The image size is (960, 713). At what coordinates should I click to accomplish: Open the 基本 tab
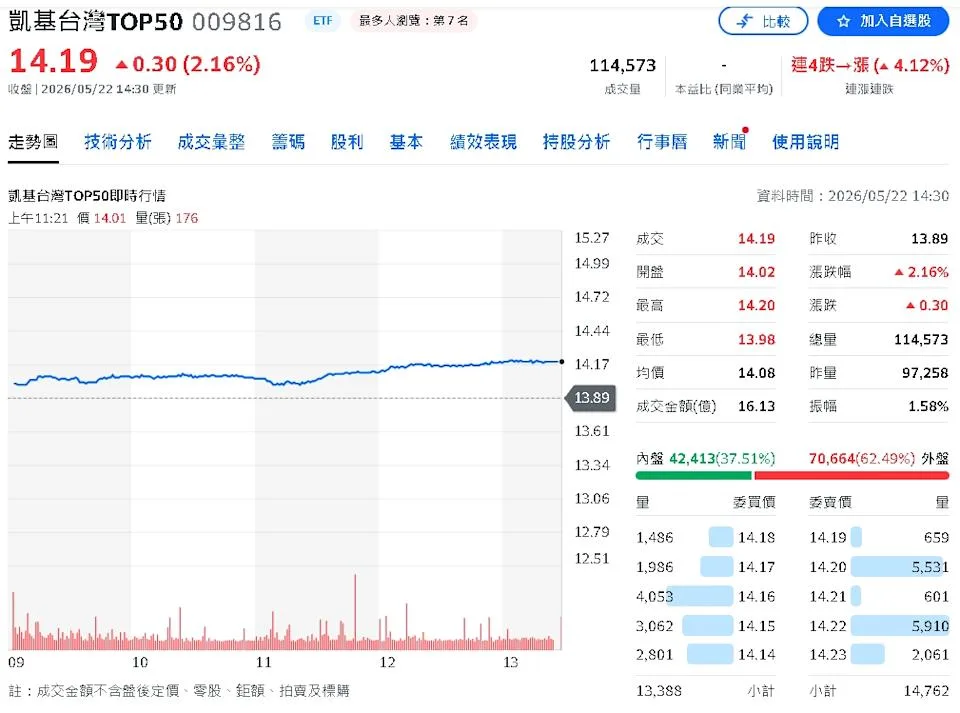(x=406, y=142)
